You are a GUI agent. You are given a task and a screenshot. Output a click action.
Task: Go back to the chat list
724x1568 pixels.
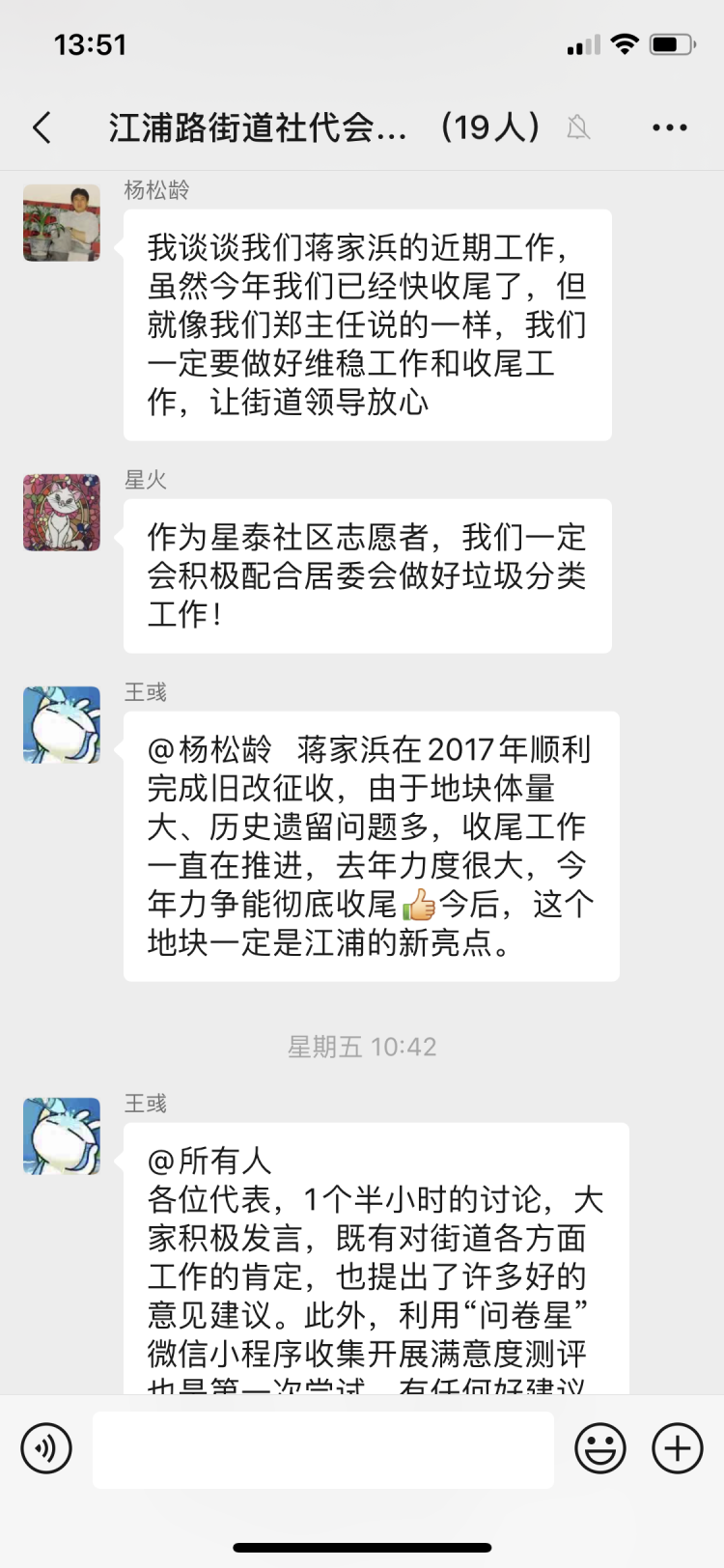pyautogui.click(x=42, y=127)
